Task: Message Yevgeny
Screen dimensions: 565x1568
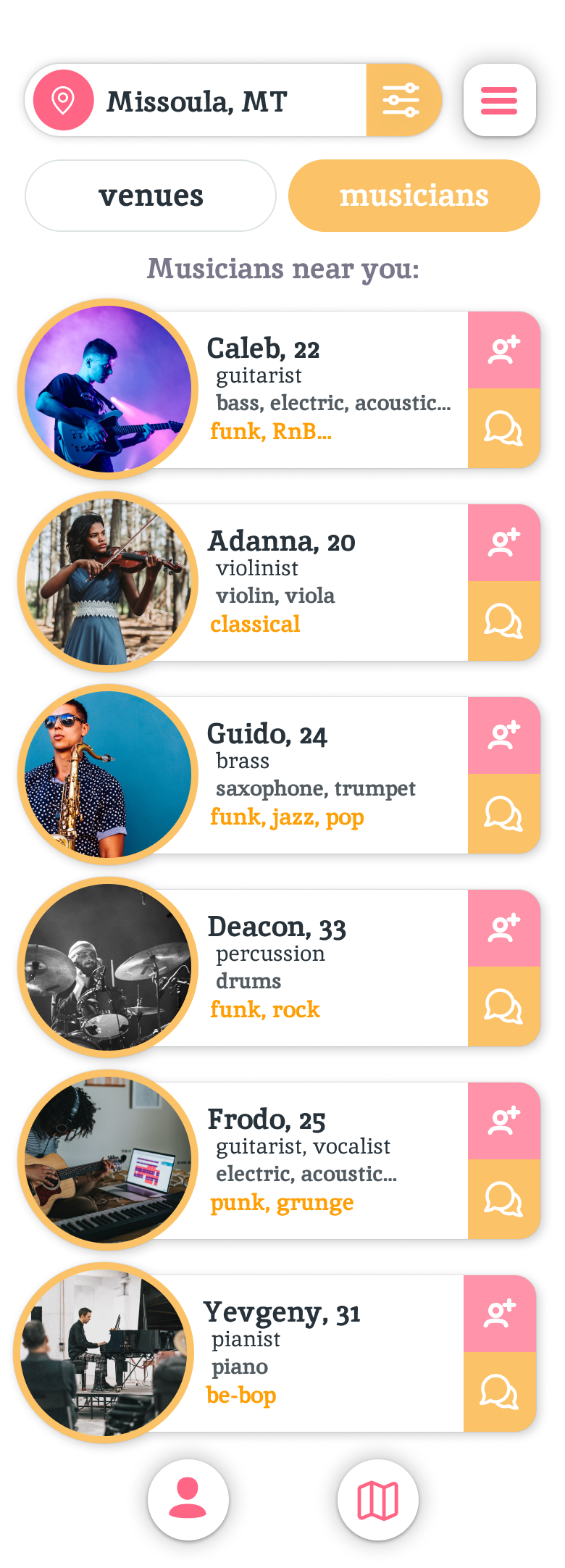Action: click(499, 1392)
